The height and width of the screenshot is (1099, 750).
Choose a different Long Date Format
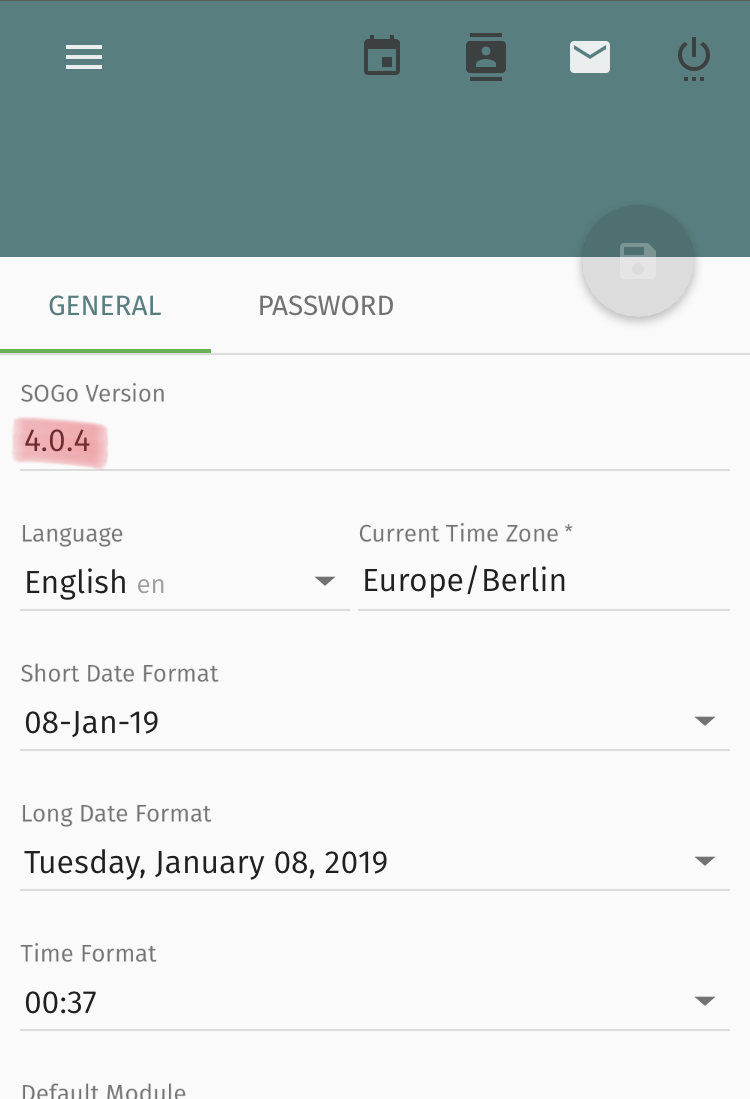(x=370, y=862)
